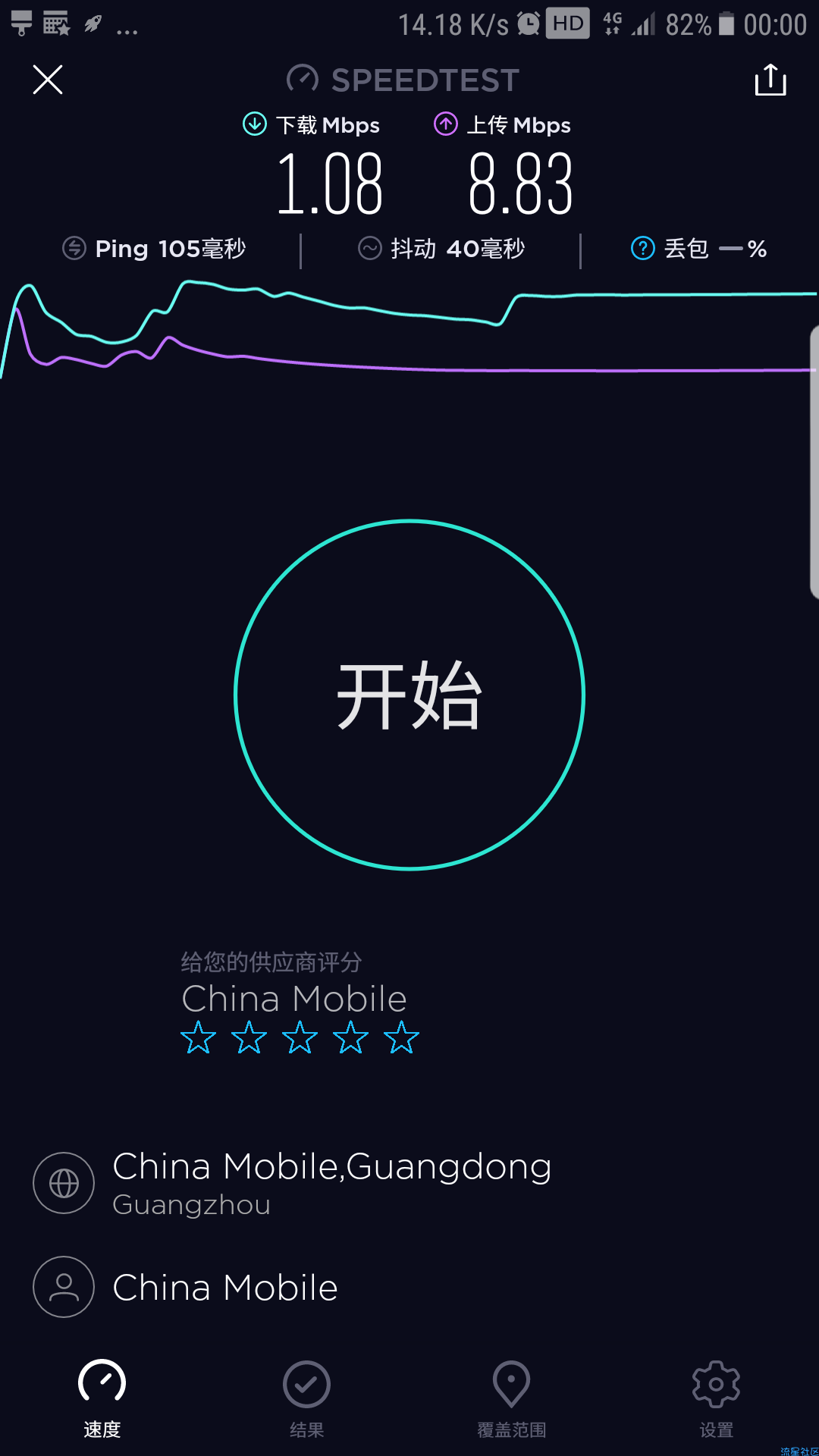Screen dimensions: 819x1456
Task: Rate China Mobile one star
Action: 199,1037
